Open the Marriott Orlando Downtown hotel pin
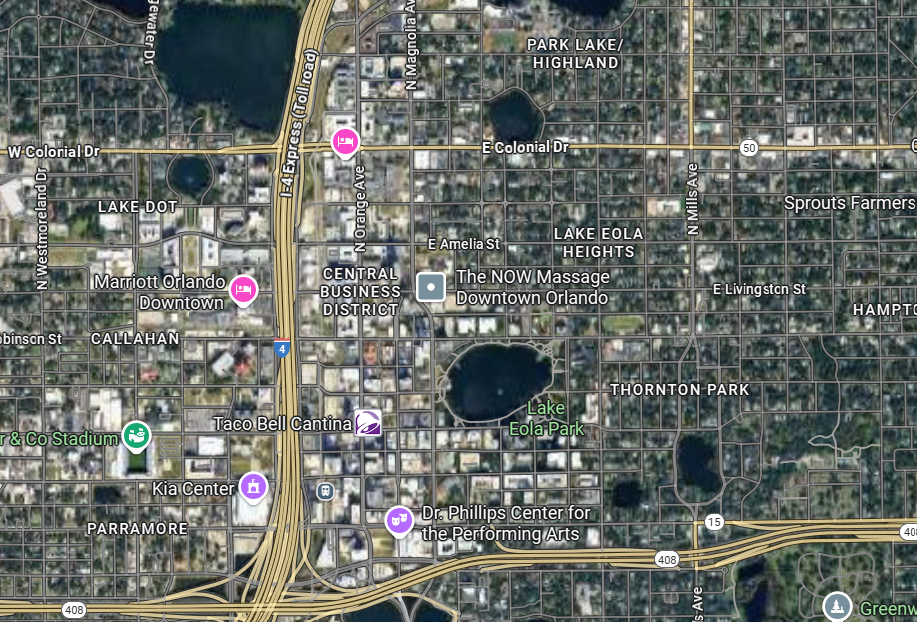This screenshot has width=917, height=622. point(243,290)
